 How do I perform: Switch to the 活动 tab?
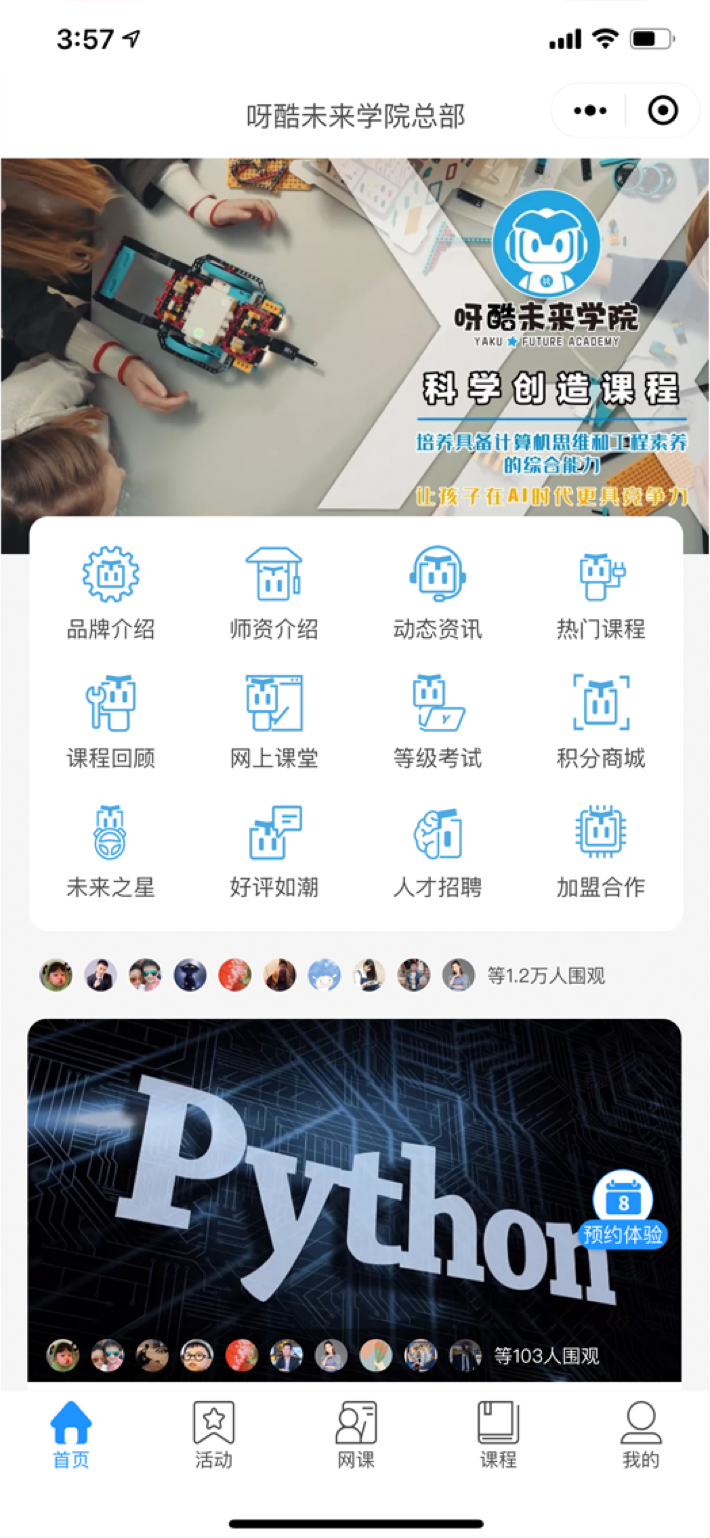pyautogui.click(x=213, y=1435)
